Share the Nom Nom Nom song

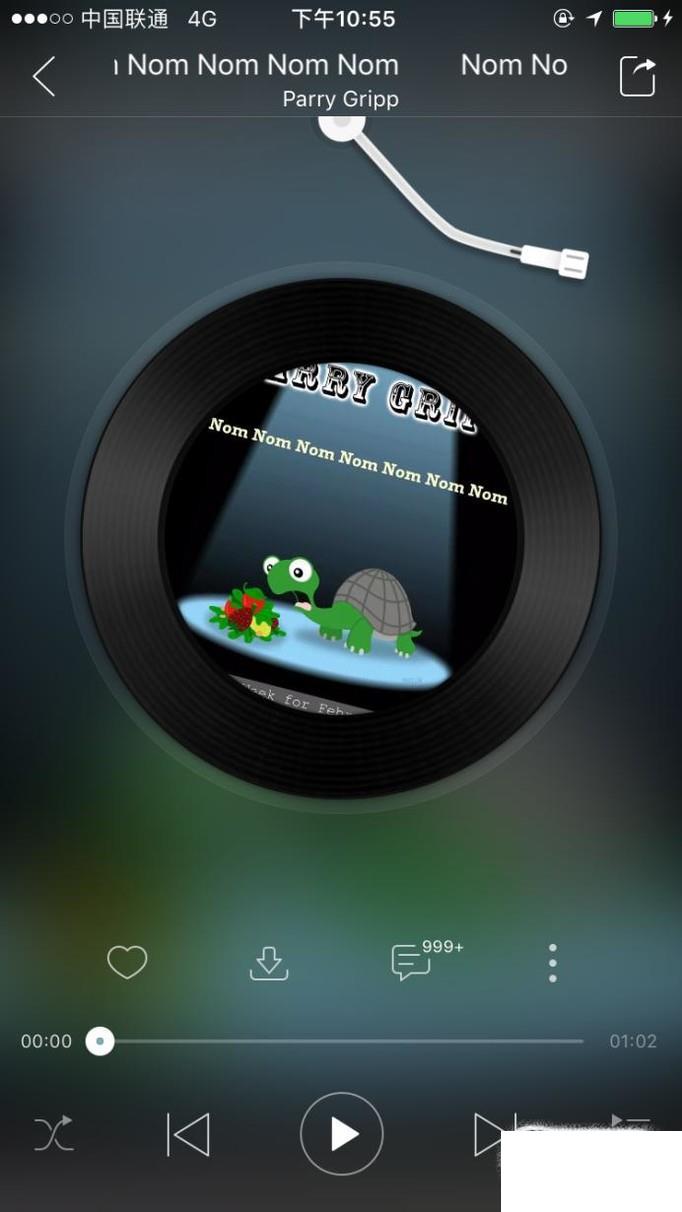click(637, 77)
